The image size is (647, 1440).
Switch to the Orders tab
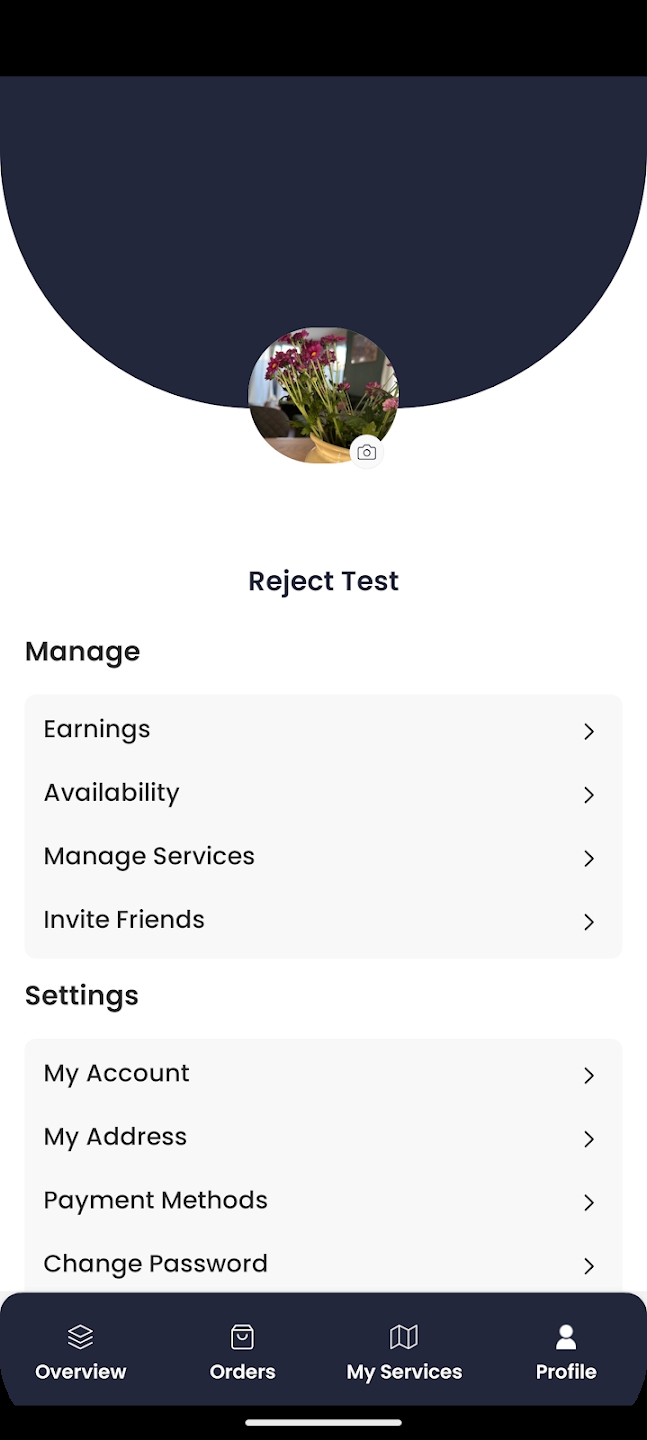click(x=242, y=1352)
